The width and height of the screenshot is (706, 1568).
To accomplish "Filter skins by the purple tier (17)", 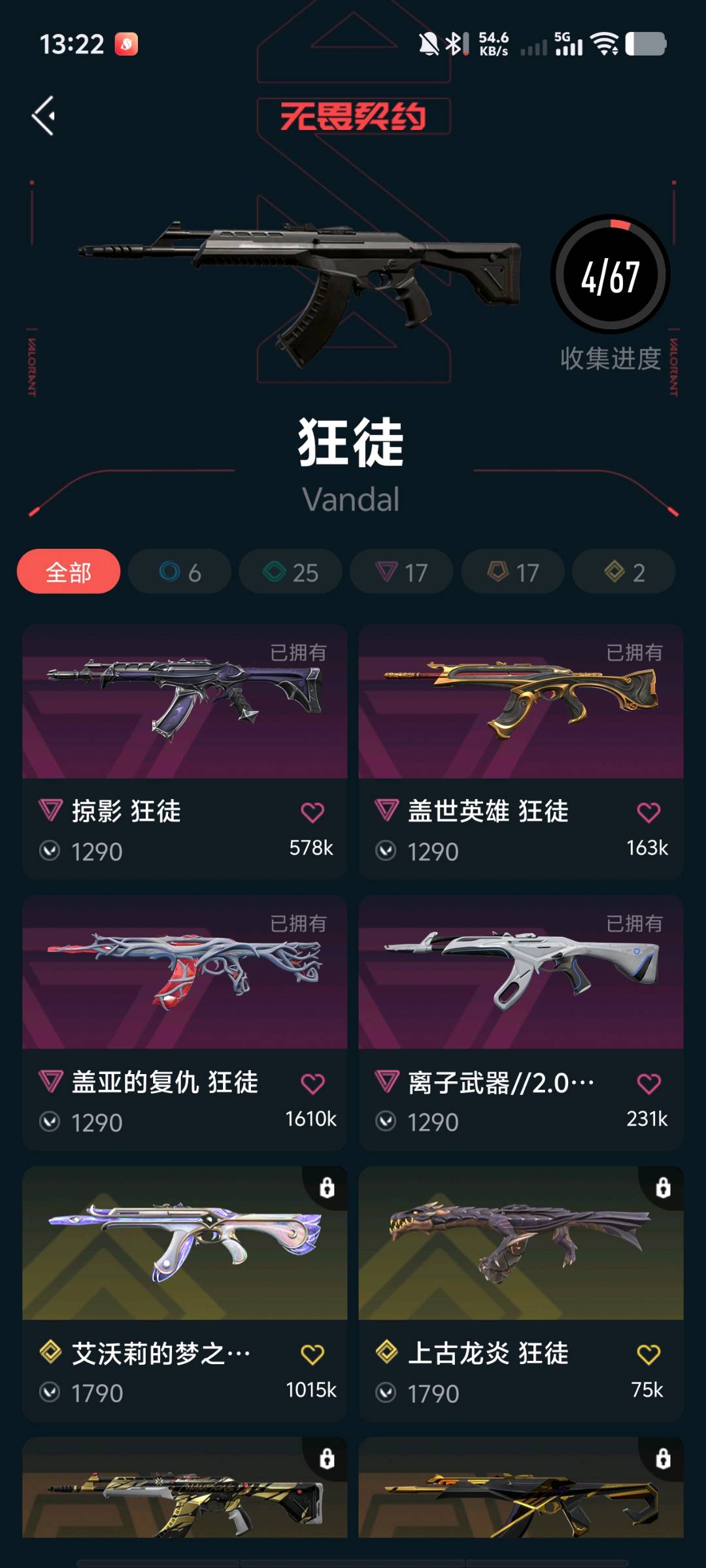I will [x=401, y=572].
